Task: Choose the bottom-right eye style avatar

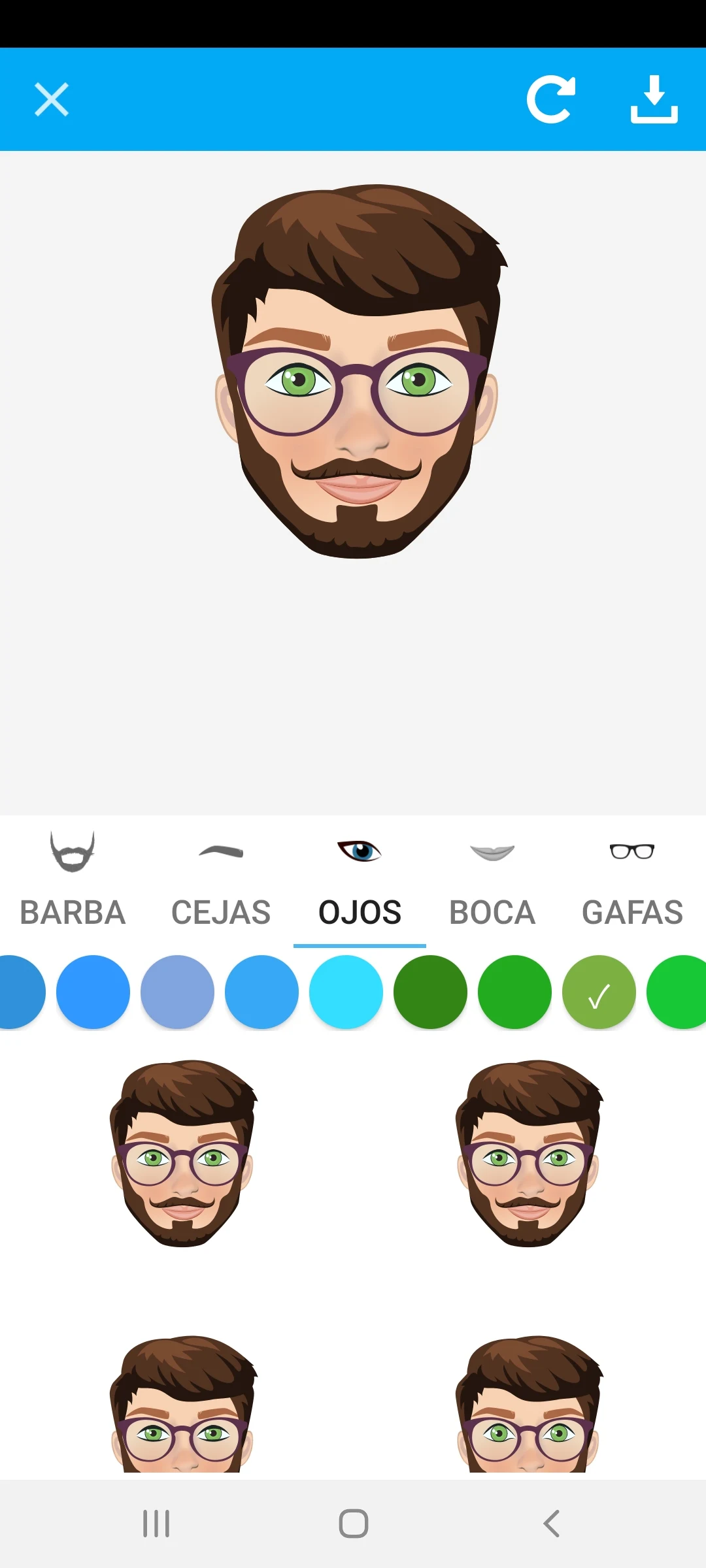Action: pos(529,1403)
